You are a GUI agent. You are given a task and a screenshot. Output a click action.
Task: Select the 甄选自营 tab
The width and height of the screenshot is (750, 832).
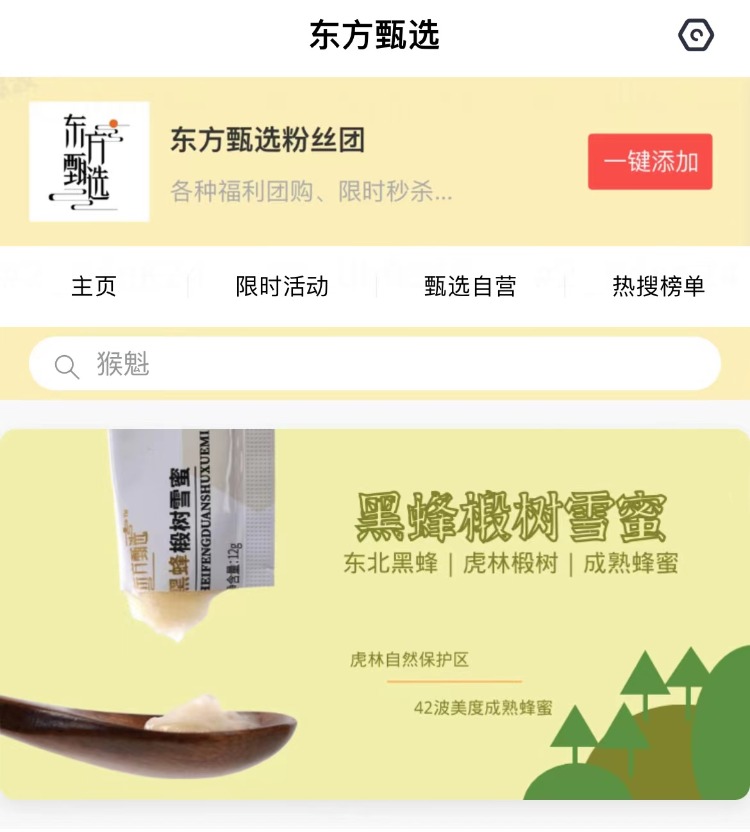[470, 286]
